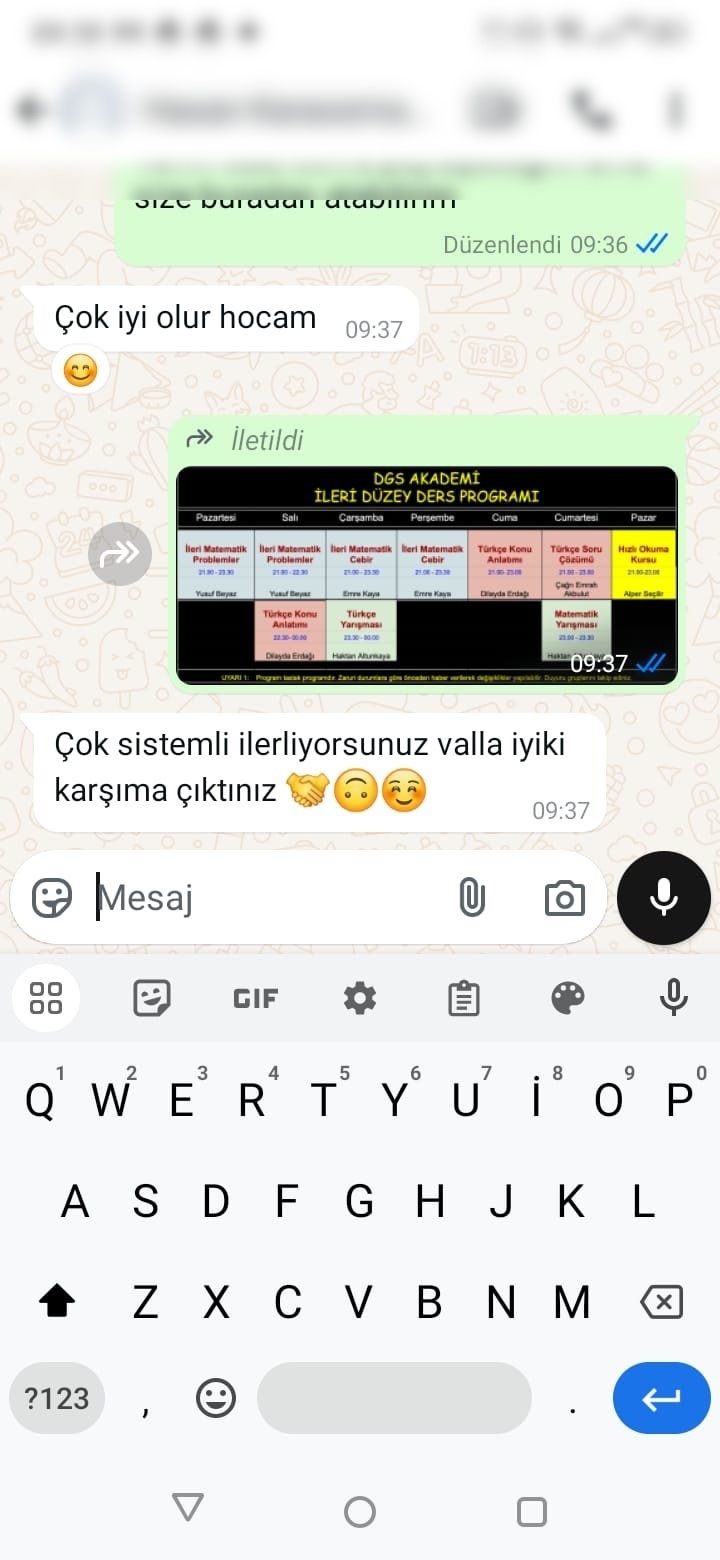The image size is (720, 1560).
Task: Open keyboard theme palette
Action: tap(568, 998)
